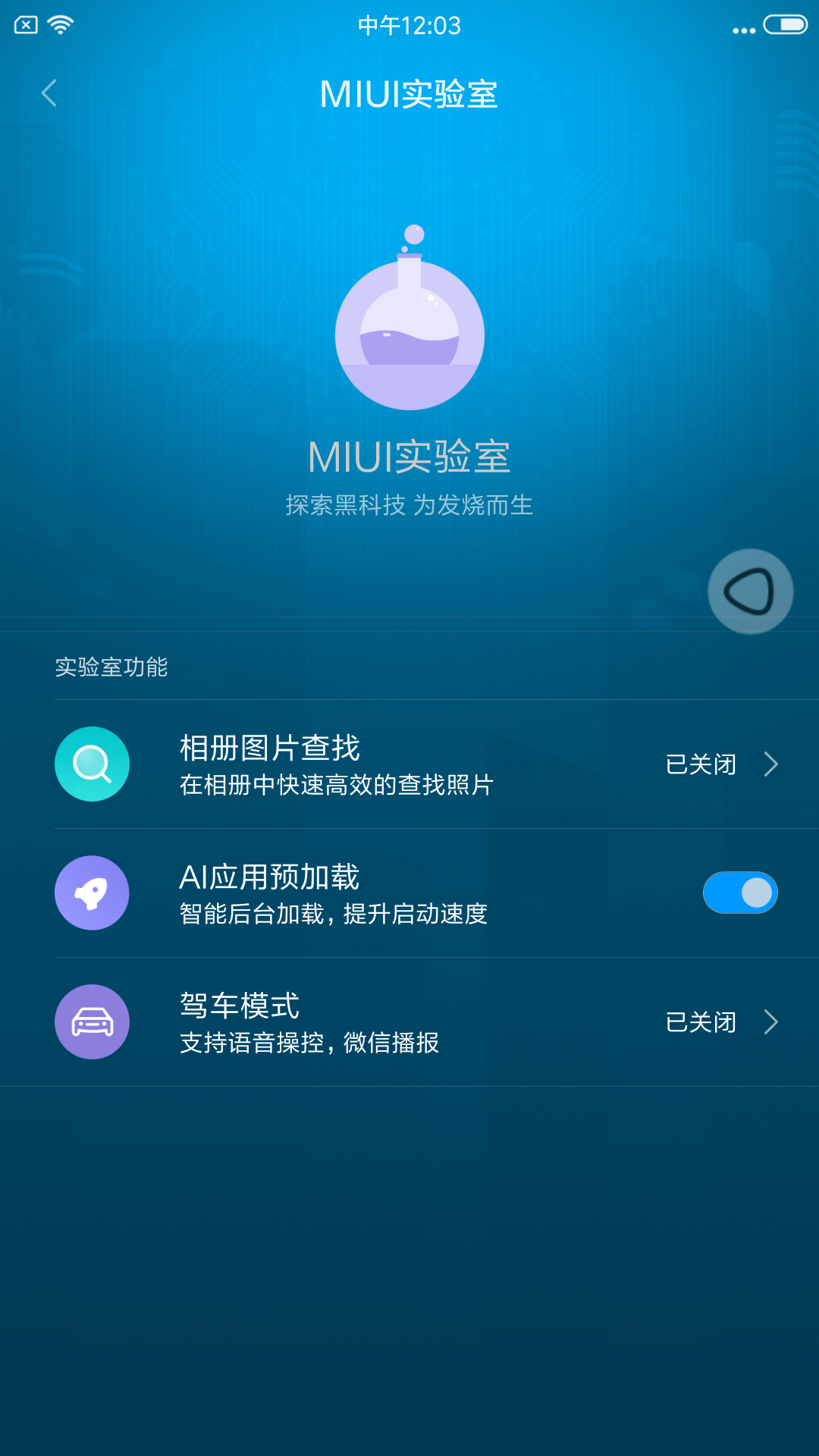
Task: Go back from MIUI实验室
Action: pyautogui.click(x=49, y=93)
